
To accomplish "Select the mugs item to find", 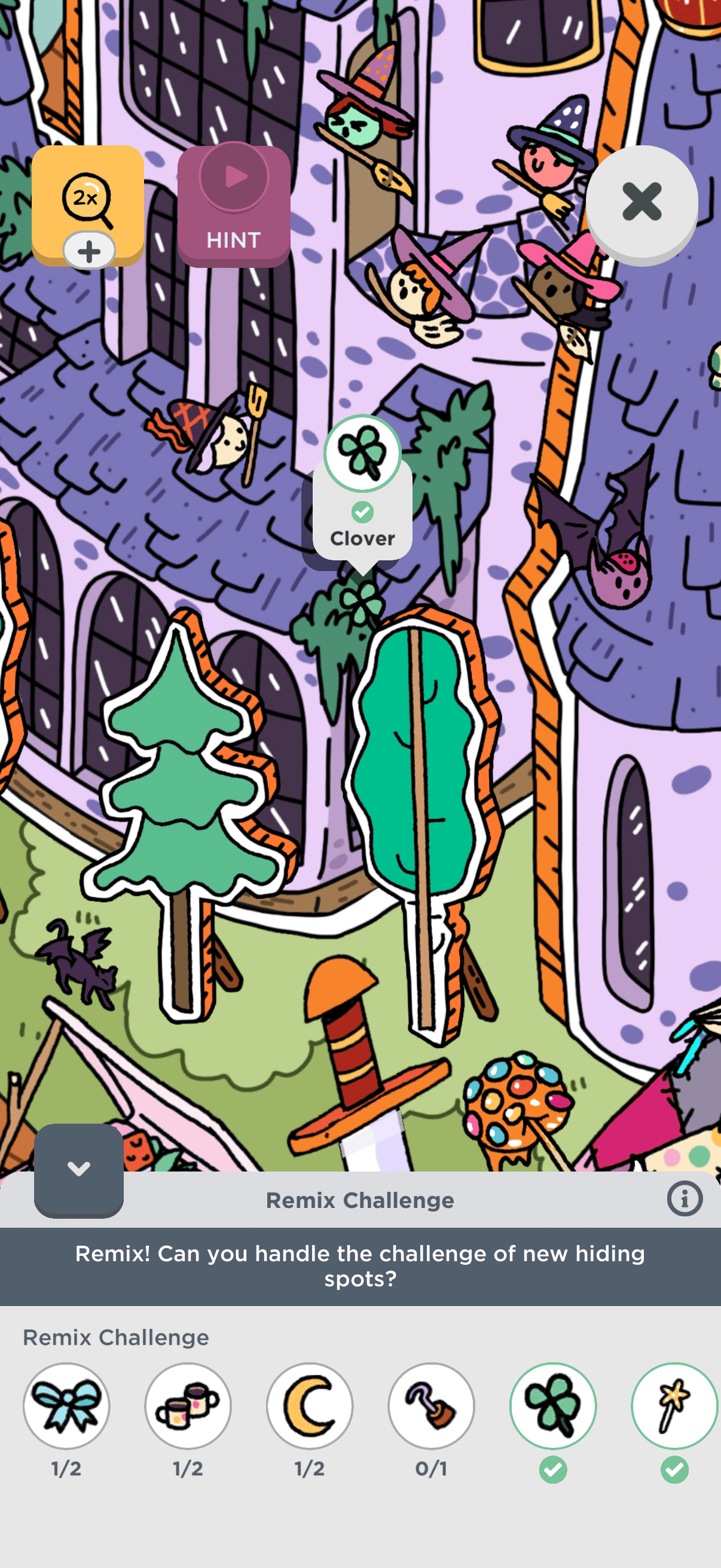I will tap(188, 1405).
